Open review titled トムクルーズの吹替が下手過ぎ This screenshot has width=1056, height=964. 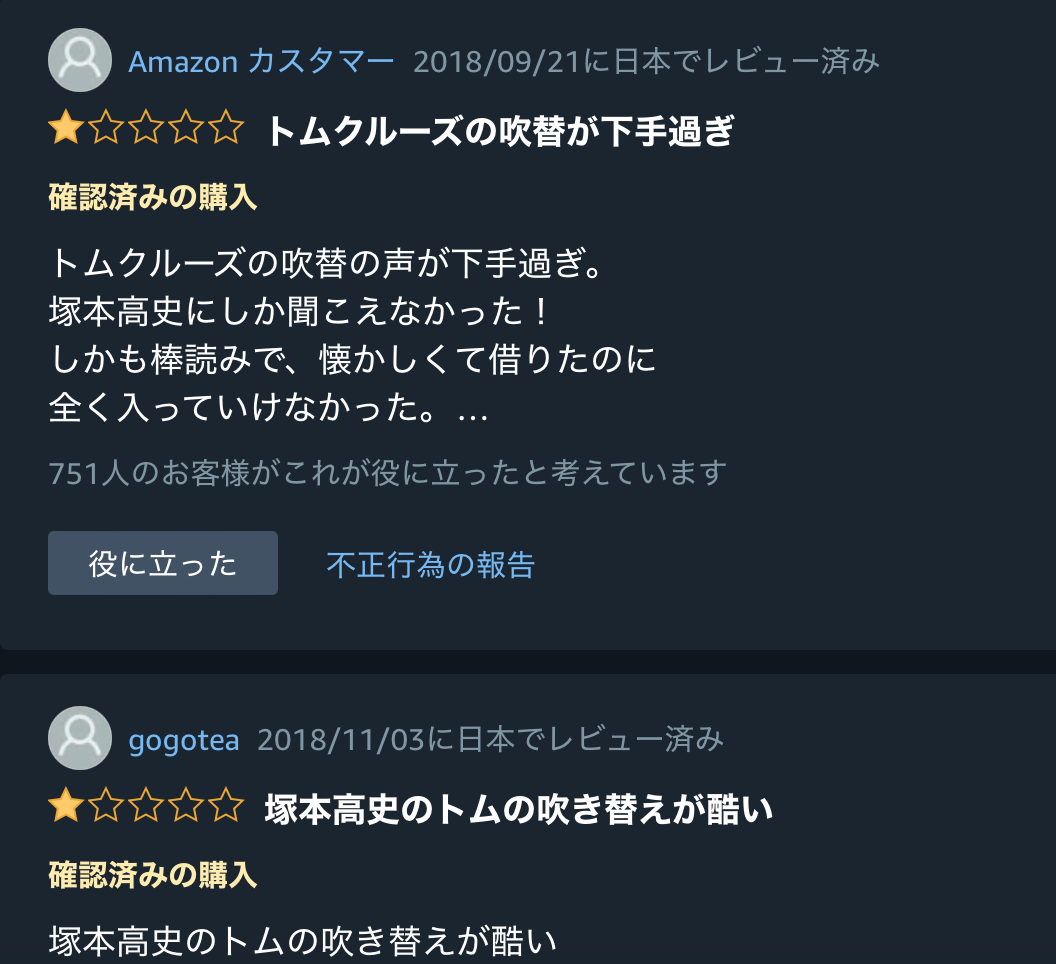[x=499, y=131]
